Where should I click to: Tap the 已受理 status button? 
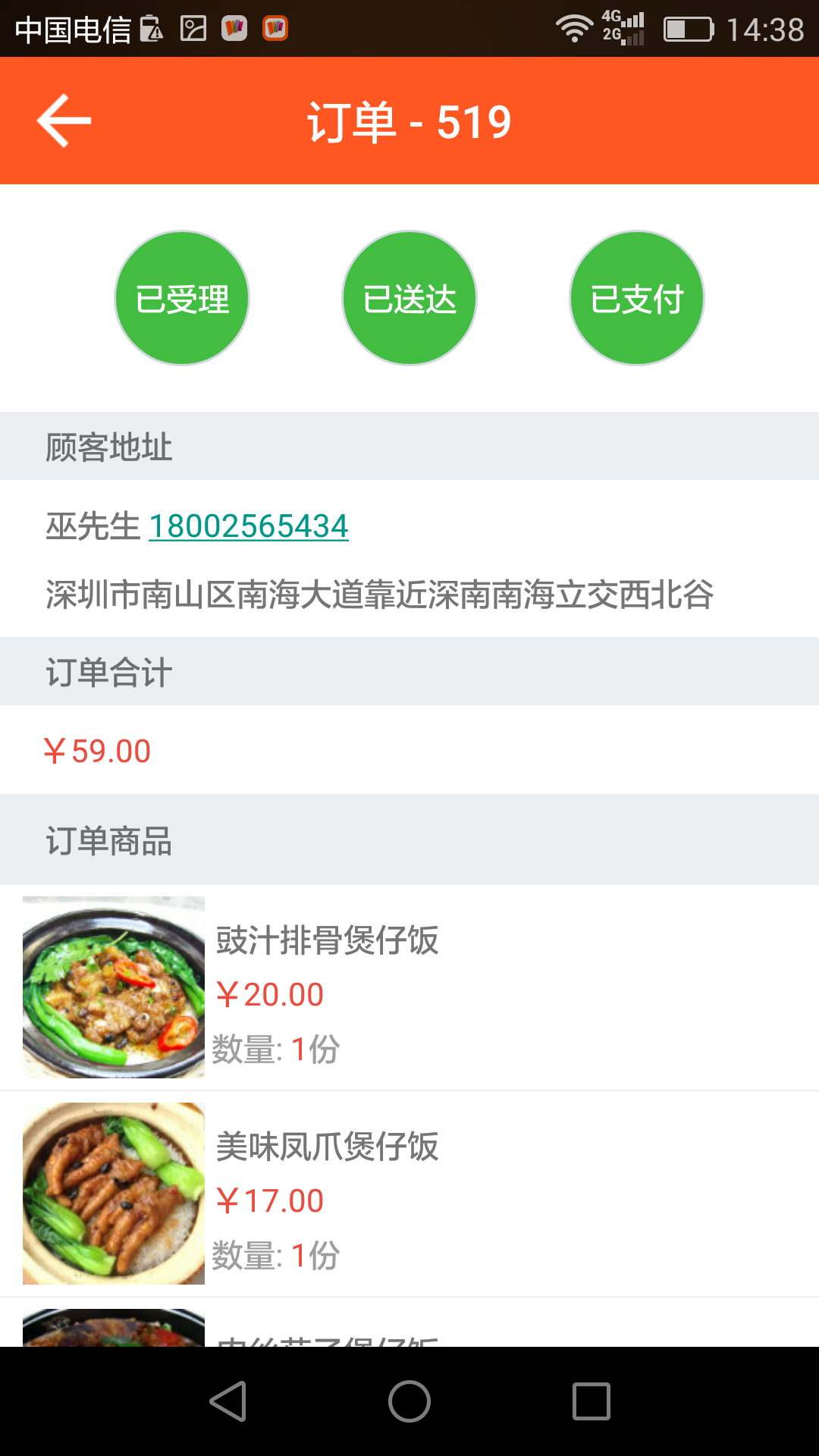point(182,298)
